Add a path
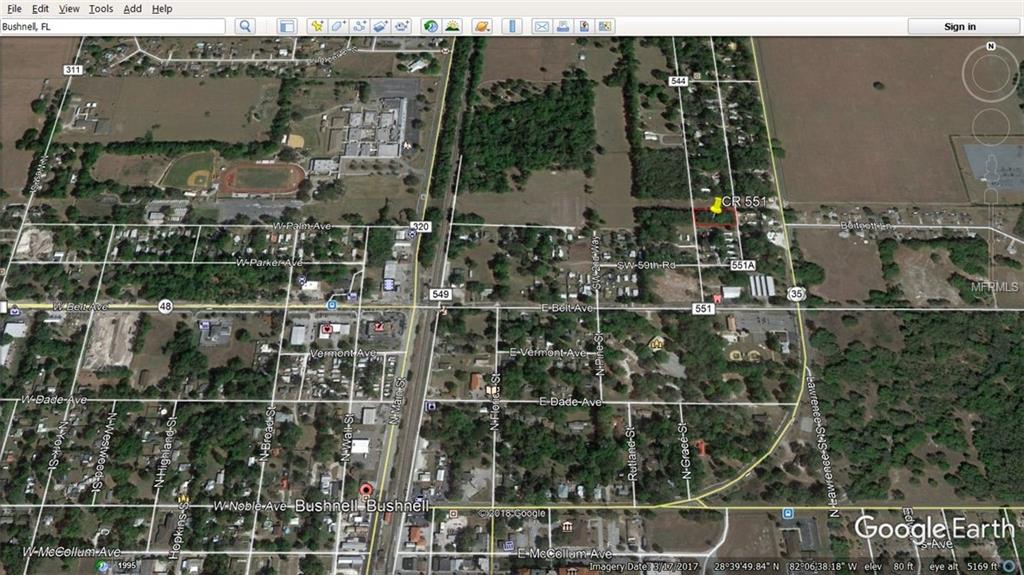Screen dimensions: 1024x575 click(359, 26)
